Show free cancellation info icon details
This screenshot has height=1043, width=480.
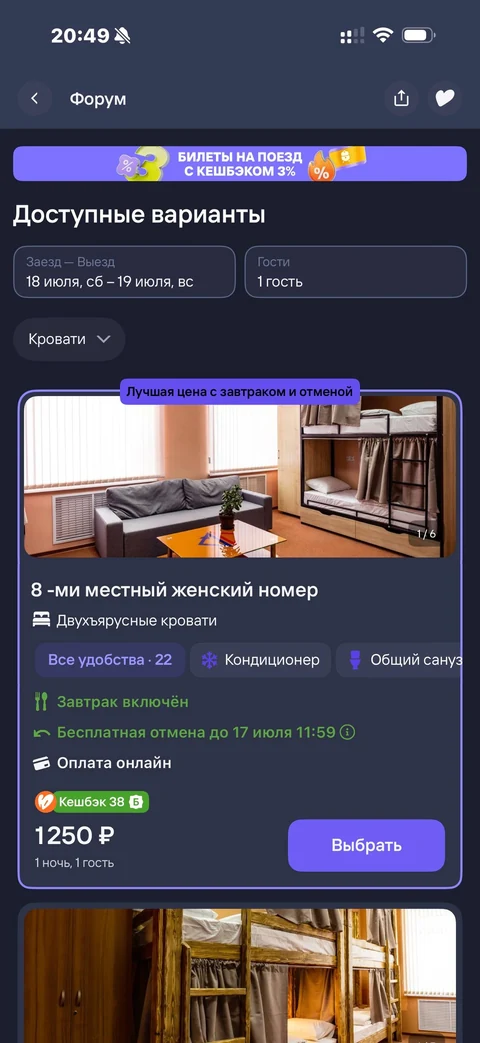(347, 732)
